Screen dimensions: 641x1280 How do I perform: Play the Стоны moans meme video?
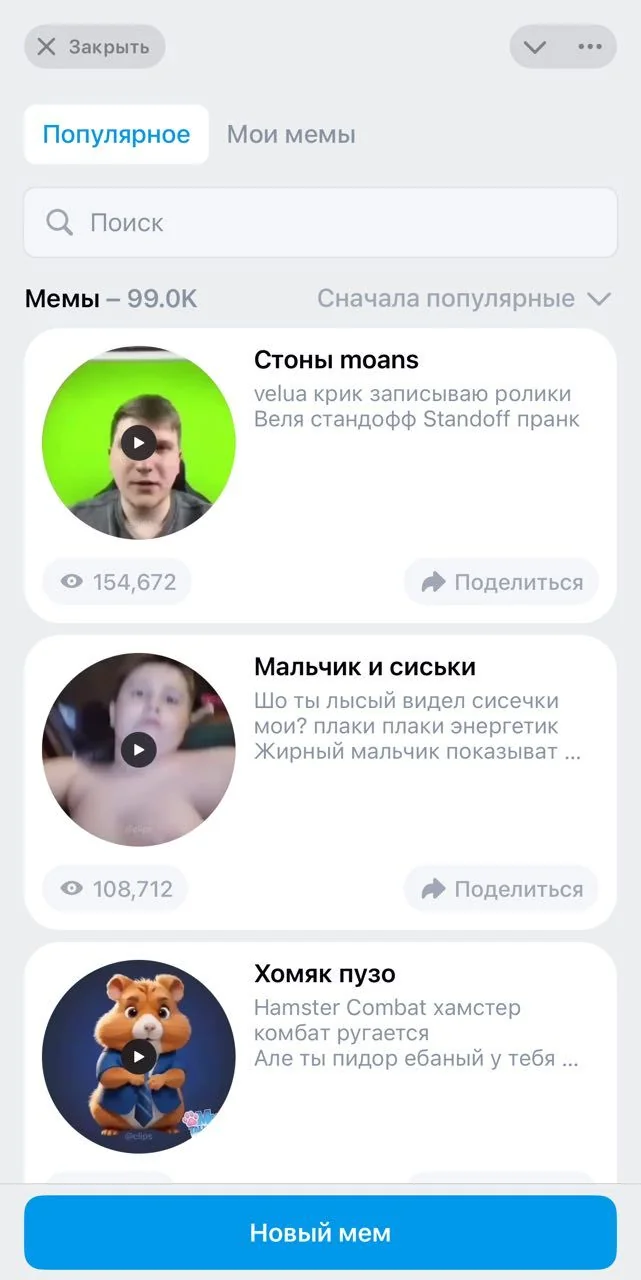tap(139, 442)
